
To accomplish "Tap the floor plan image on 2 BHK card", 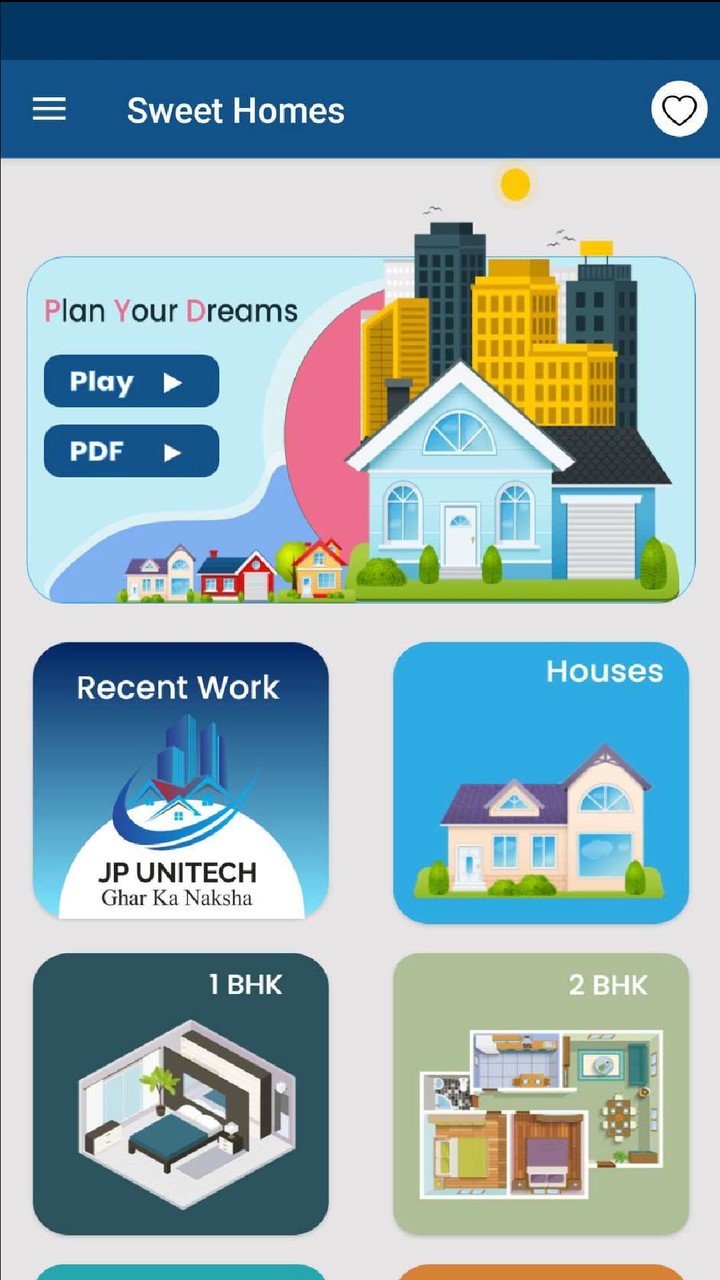I will (x=540, y=1110).
